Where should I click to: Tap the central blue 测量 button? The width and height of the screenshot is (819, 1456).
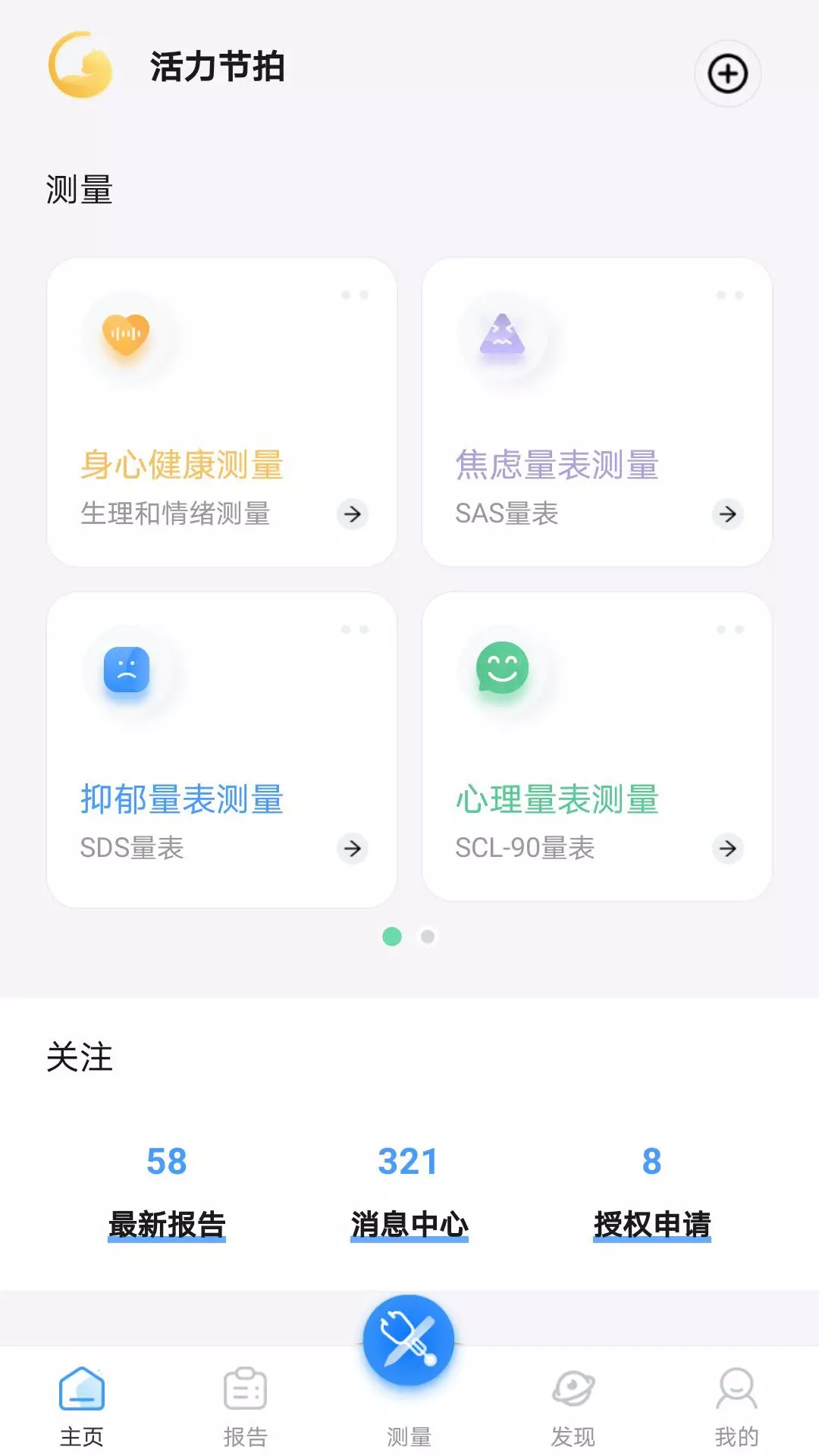[409, 1341]
